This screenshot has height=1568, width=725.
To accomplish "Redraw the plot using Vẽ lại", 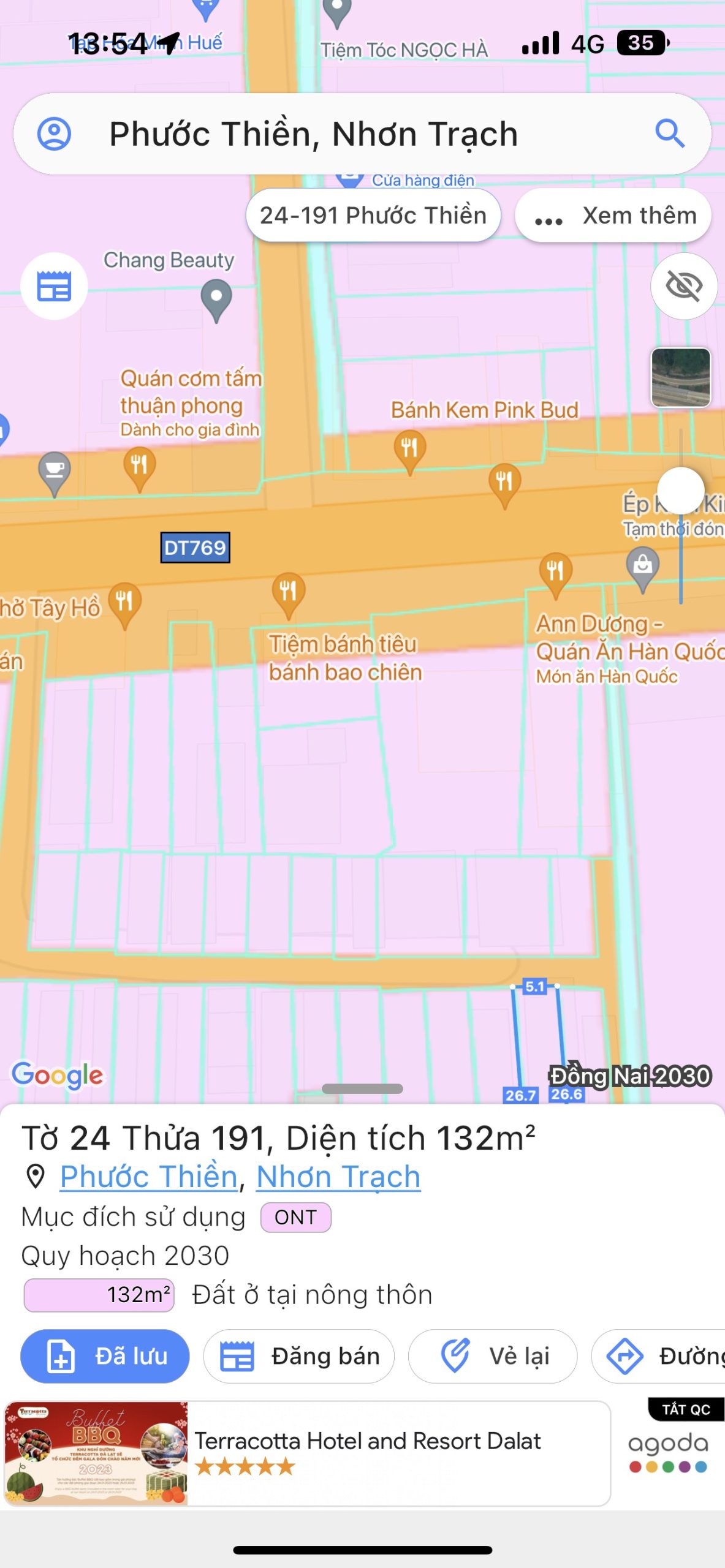I will pos(493,1356).
